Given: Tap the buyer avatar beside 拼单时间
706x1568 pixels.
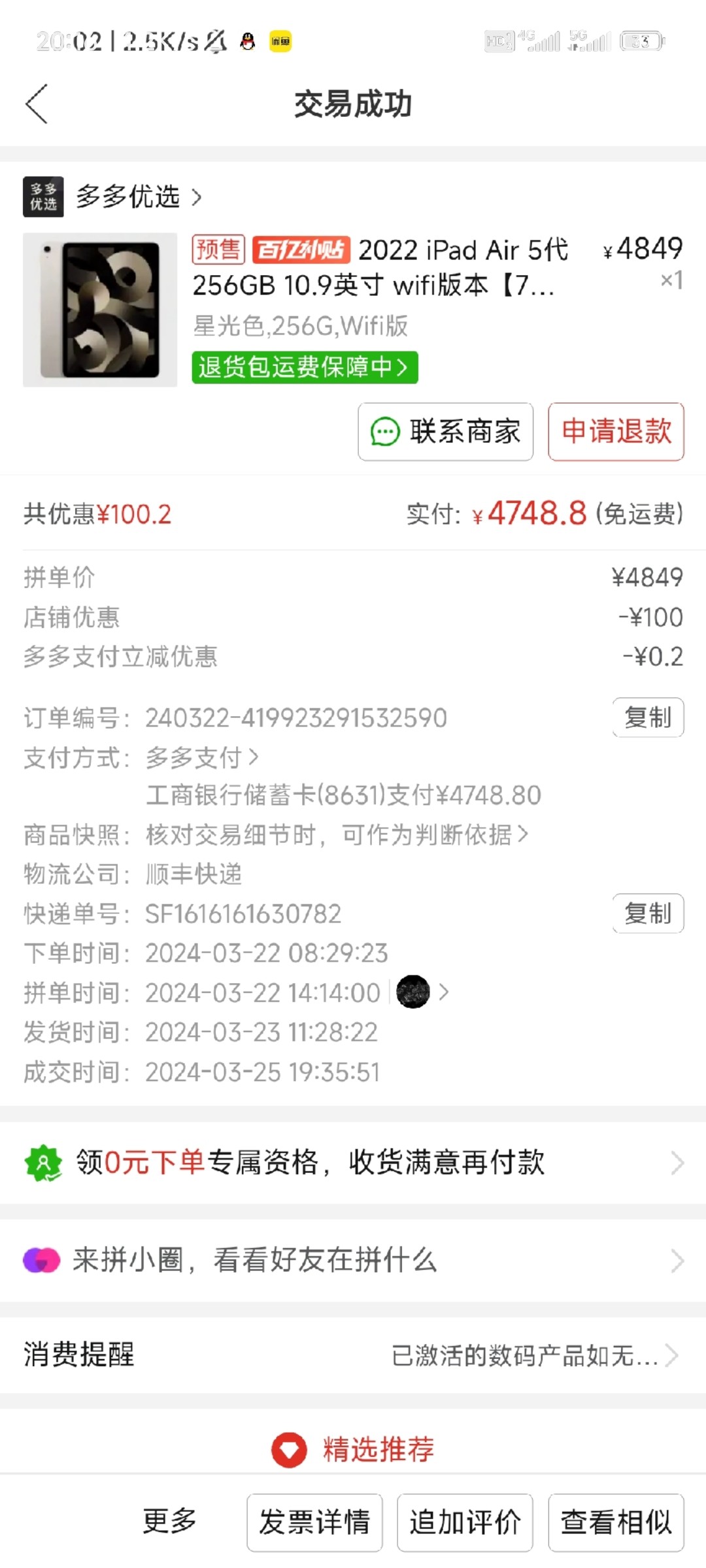Looking at the screenshot, I should pos(414,992).
